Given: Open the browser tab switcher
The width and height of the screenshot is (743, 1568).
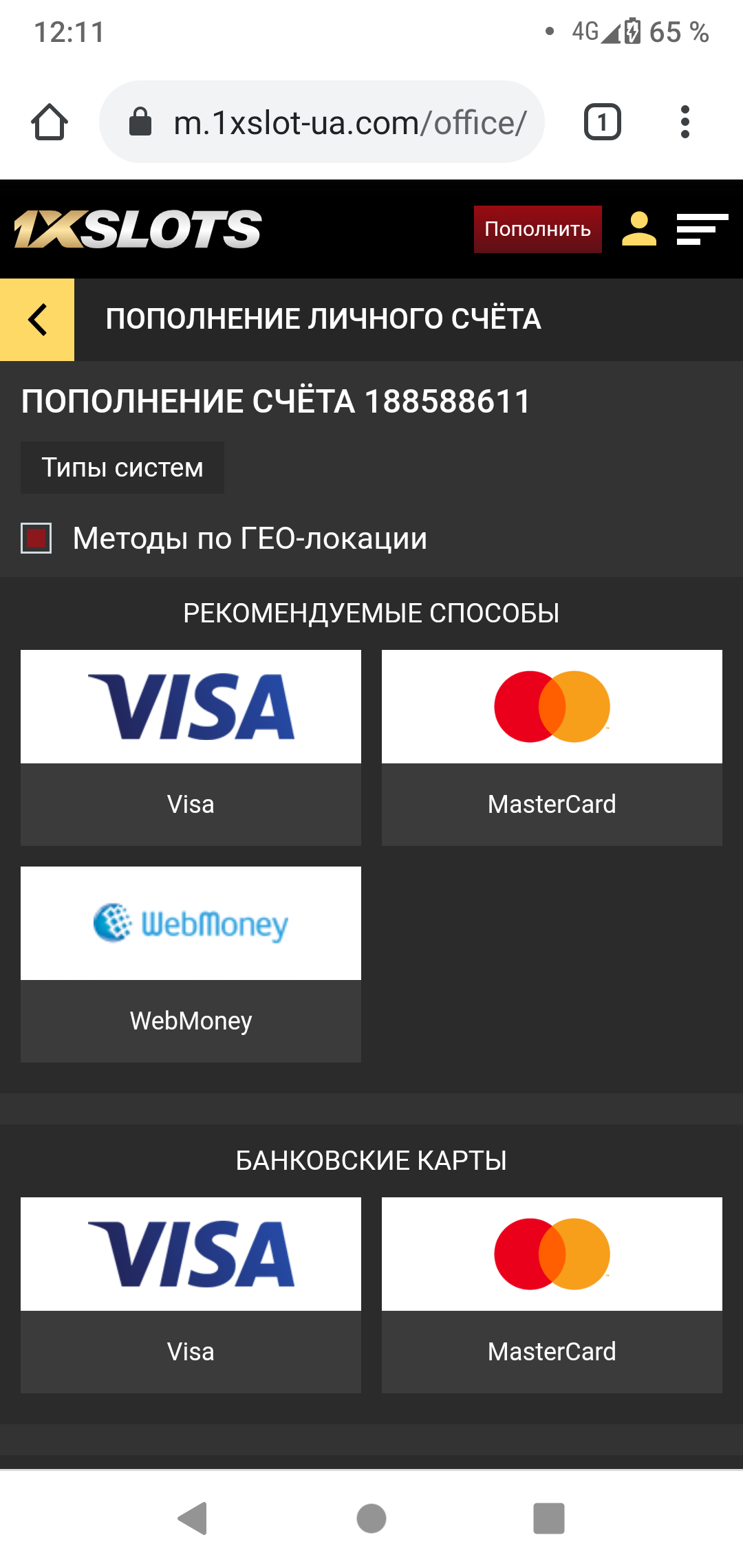Looking at the screenshot, I should pos(603,122).
